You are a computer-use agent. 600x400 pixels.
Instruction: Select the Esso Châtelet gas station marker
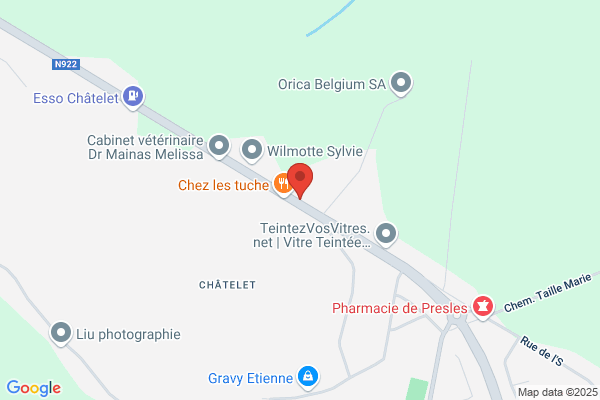133,97
